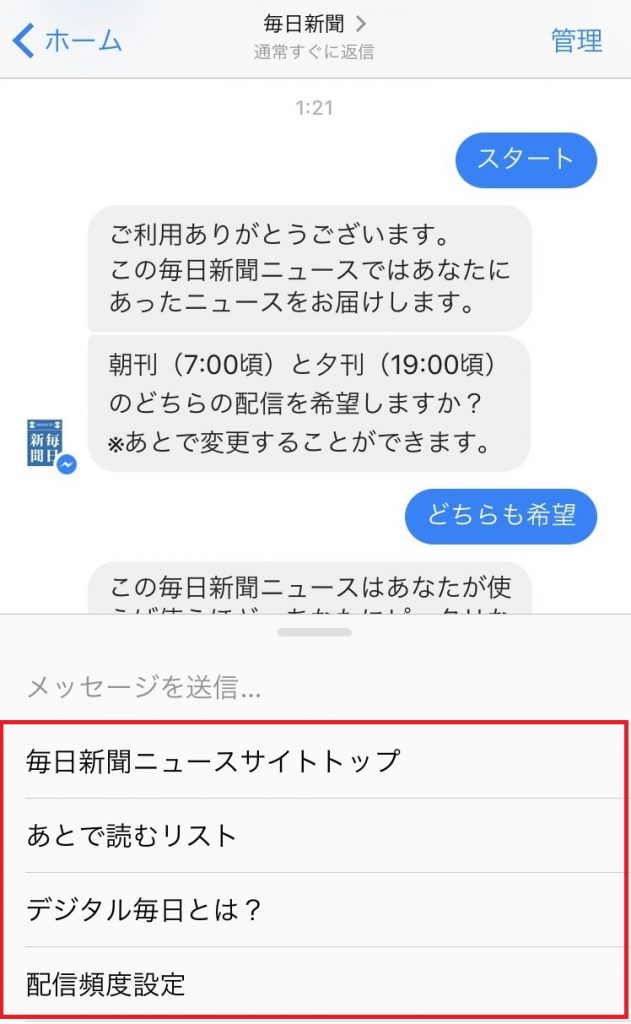This screenshot has width=631, height=1024.
Task: Open the 管理 option
Action: point(576,41)
